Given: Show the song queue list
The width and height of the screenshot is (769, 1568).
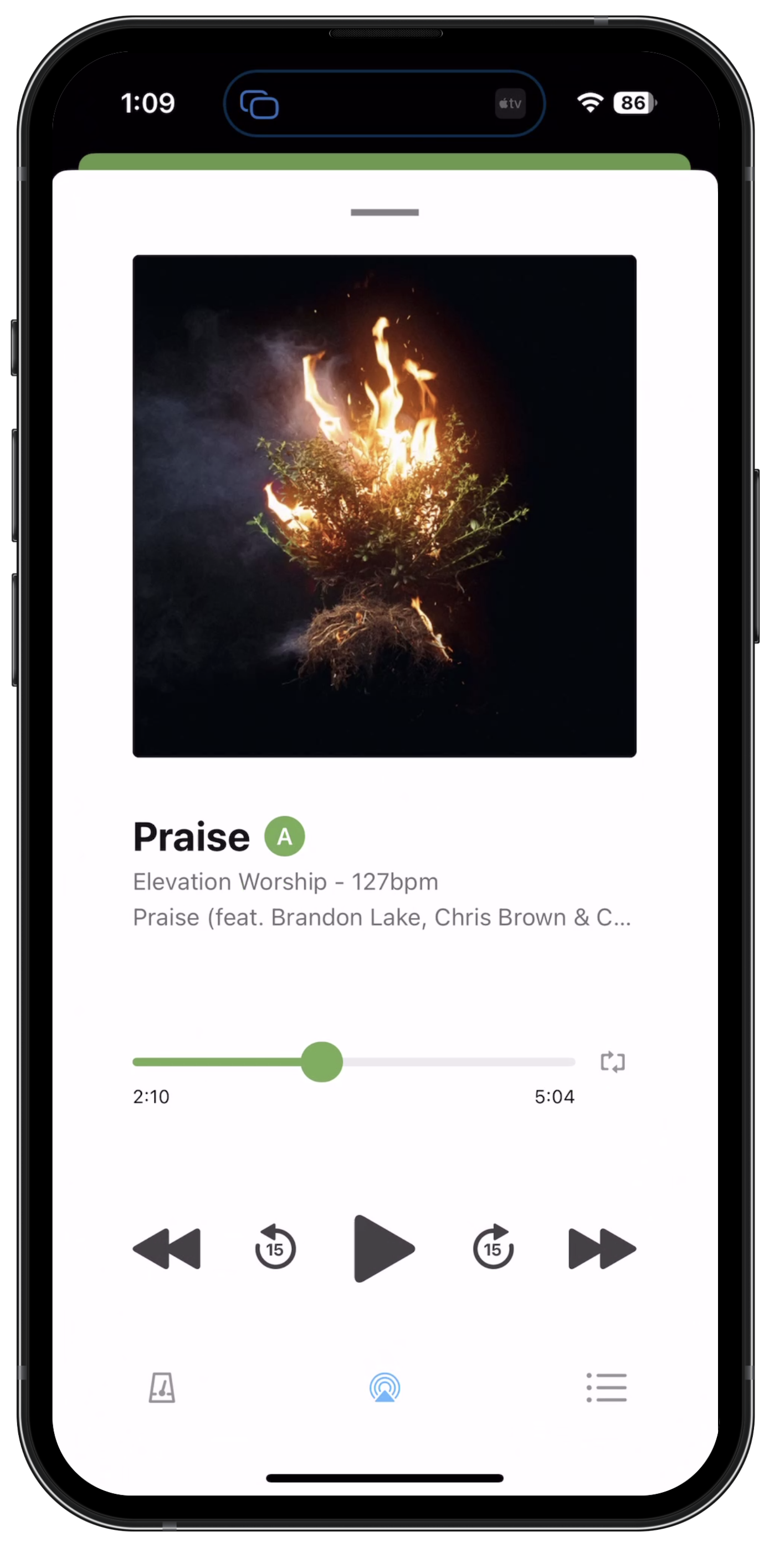Looking at the screenshot, I should tap(607, 1388).
